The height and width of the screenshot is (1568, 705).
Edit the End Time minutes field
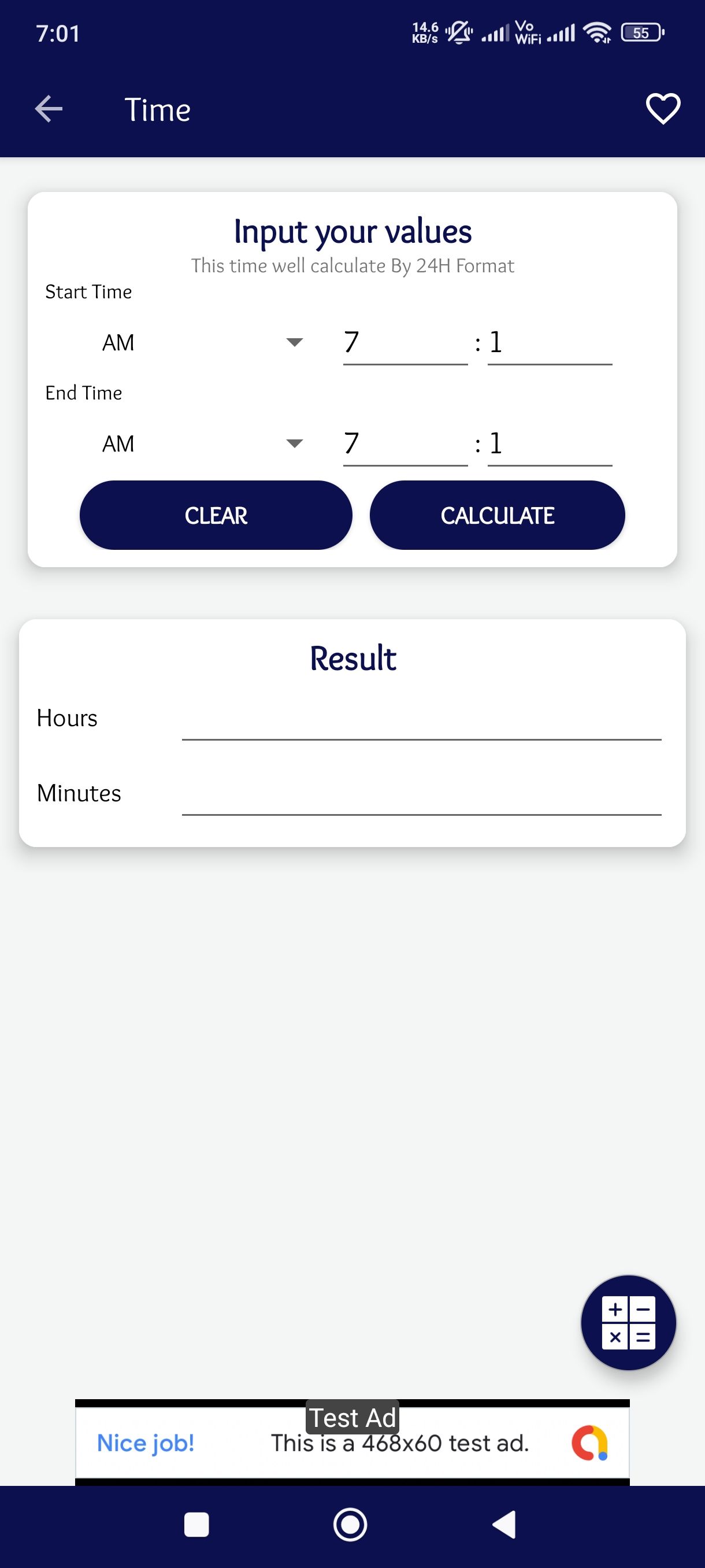(x=550, y=445)
